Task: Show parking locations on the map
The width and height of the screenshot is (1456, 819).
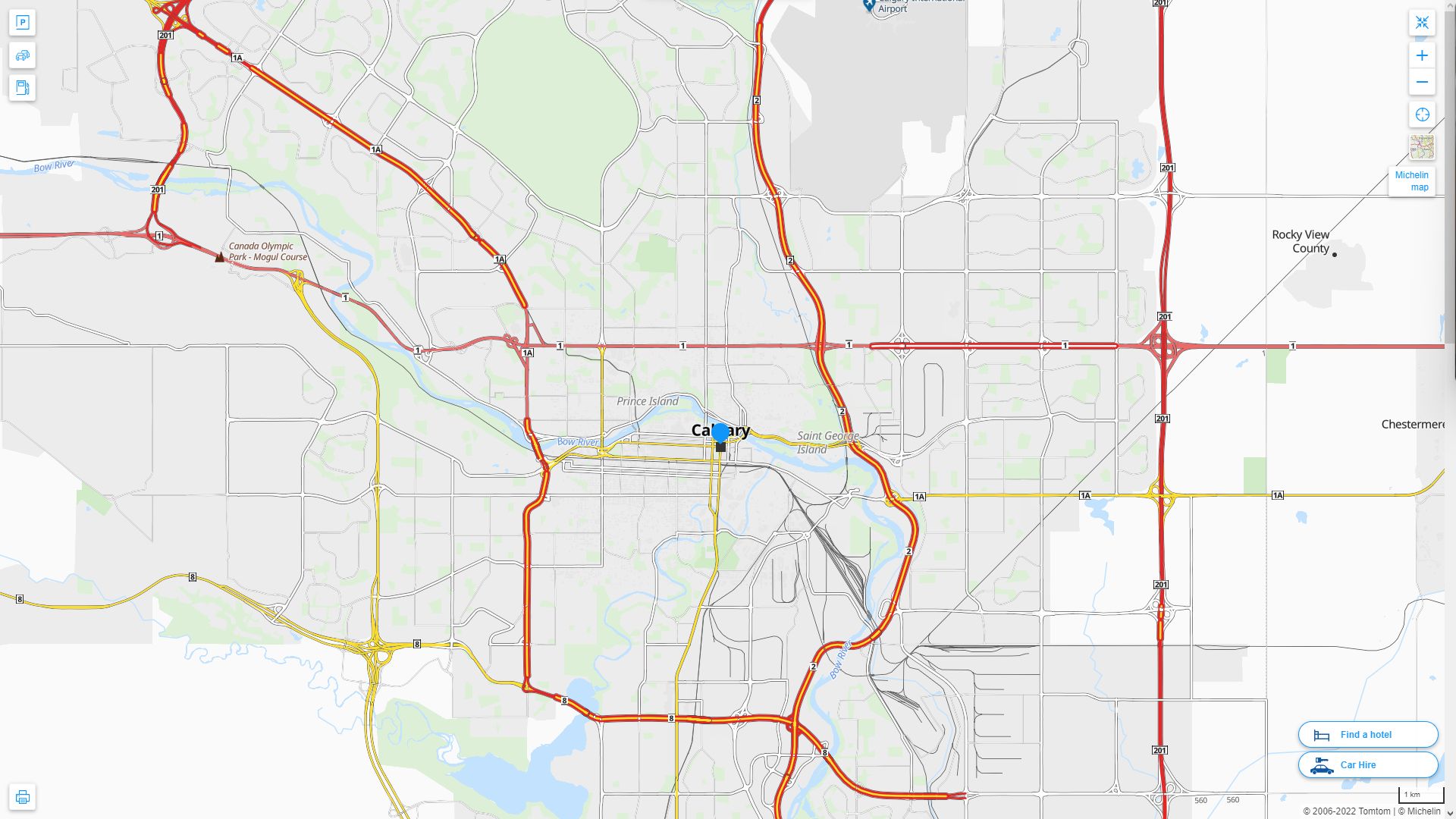Action: (22, 23)
